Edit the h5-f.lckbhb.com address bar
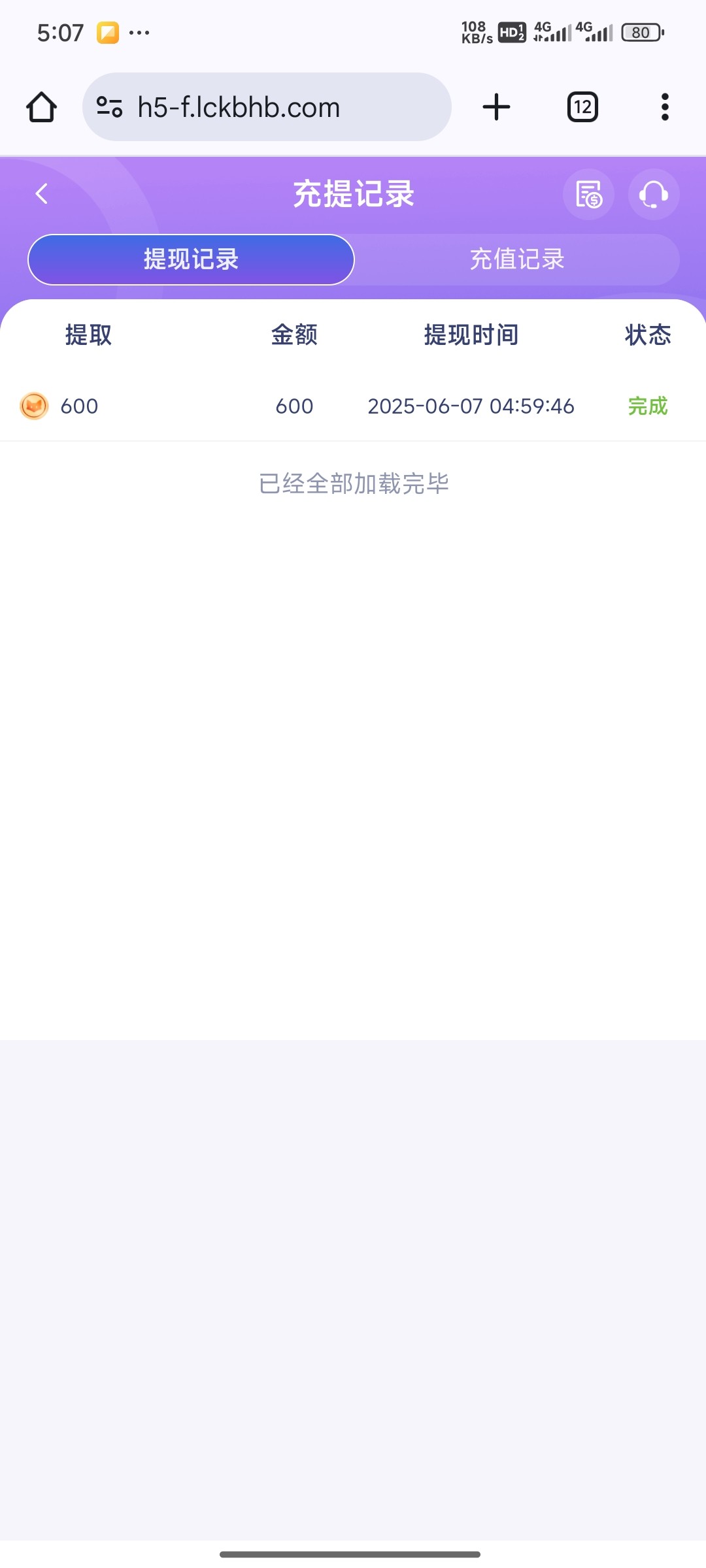The height and width of the screenshot is (1568, 706). point(267,107)
